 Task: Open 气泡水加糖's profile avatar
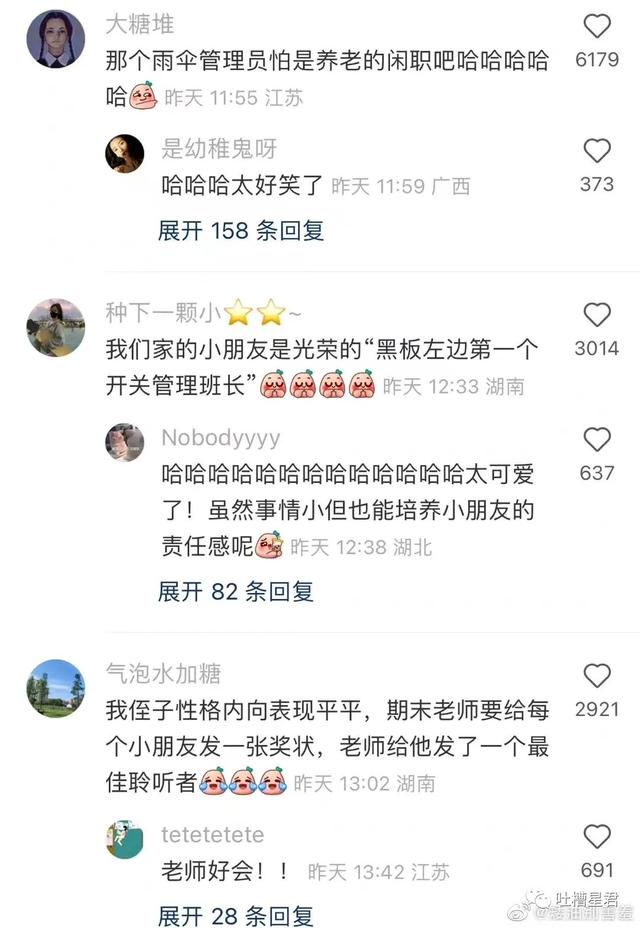pyautogui.click(x=55, y=688)
